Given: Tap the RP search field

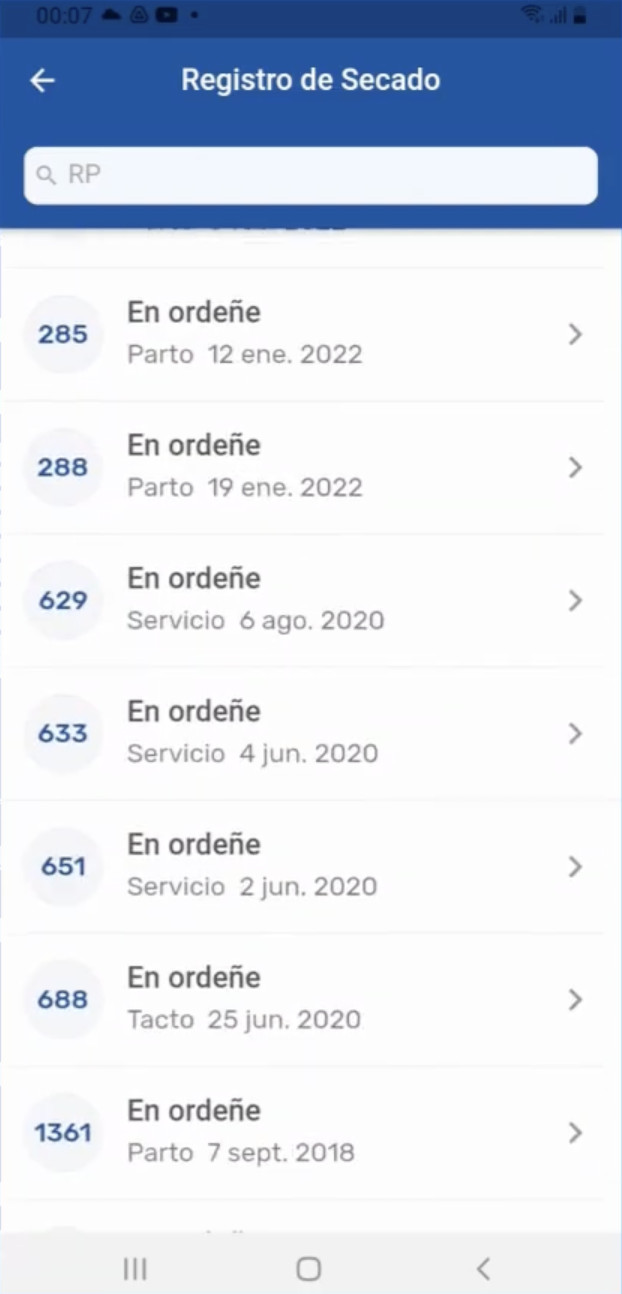Looking at the screenshot, I should coord(310,175).
